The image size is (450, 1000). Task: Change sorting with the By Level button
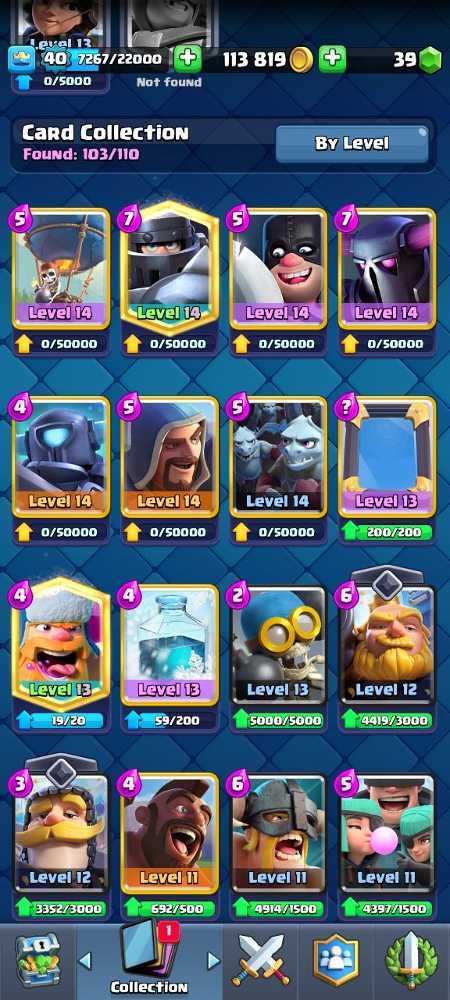pyautogui.click(x=352, y=143)
